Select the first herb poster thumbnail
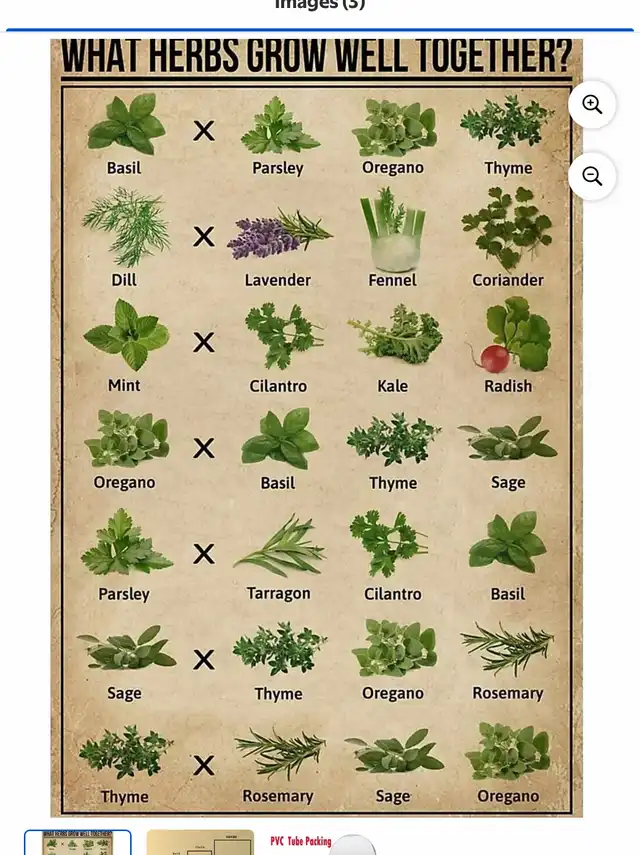This screenshot has height=855, width=640. point(78,843)
